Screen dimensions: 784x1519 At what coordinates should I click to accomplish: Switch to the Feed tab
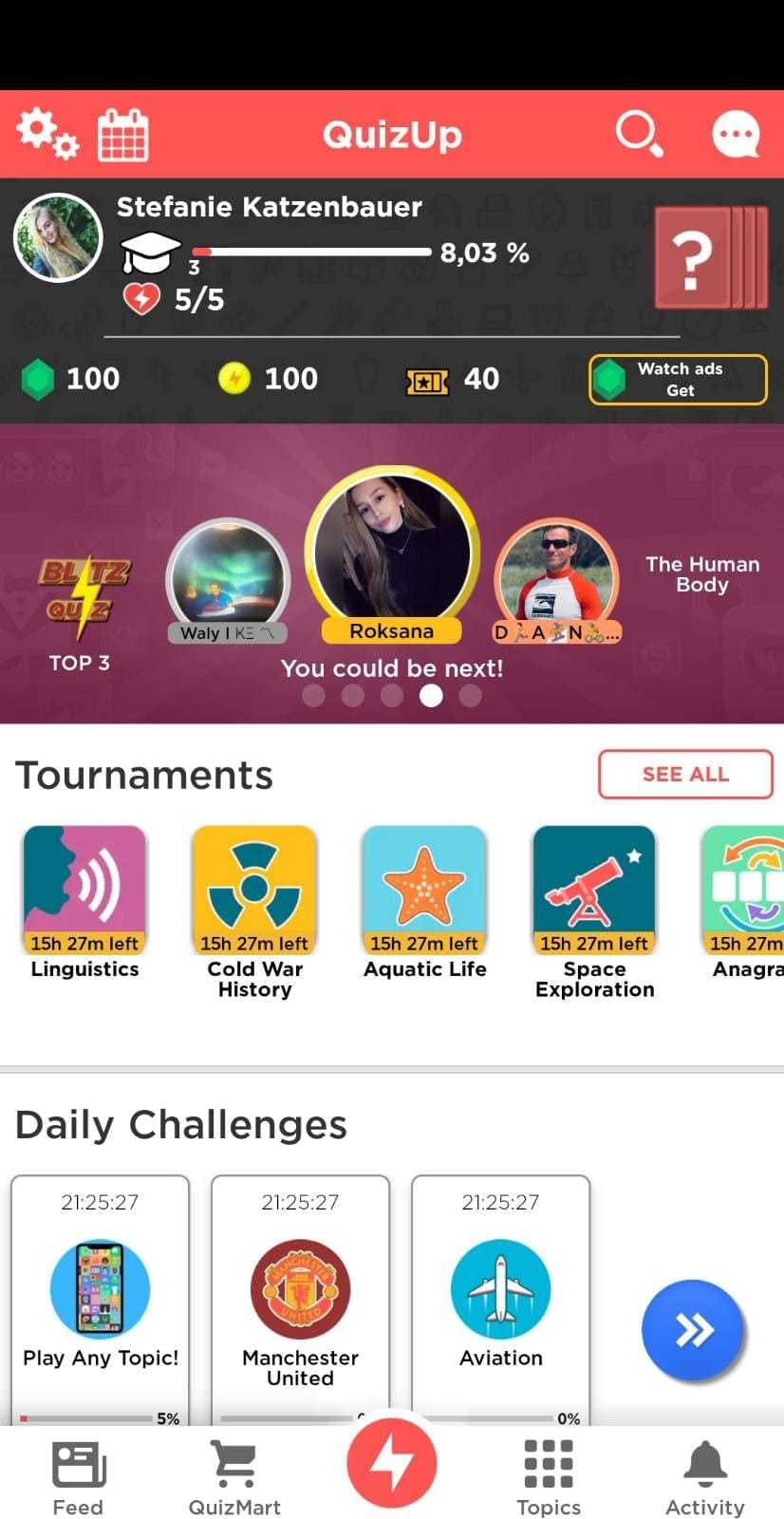tap(78, 1477)
